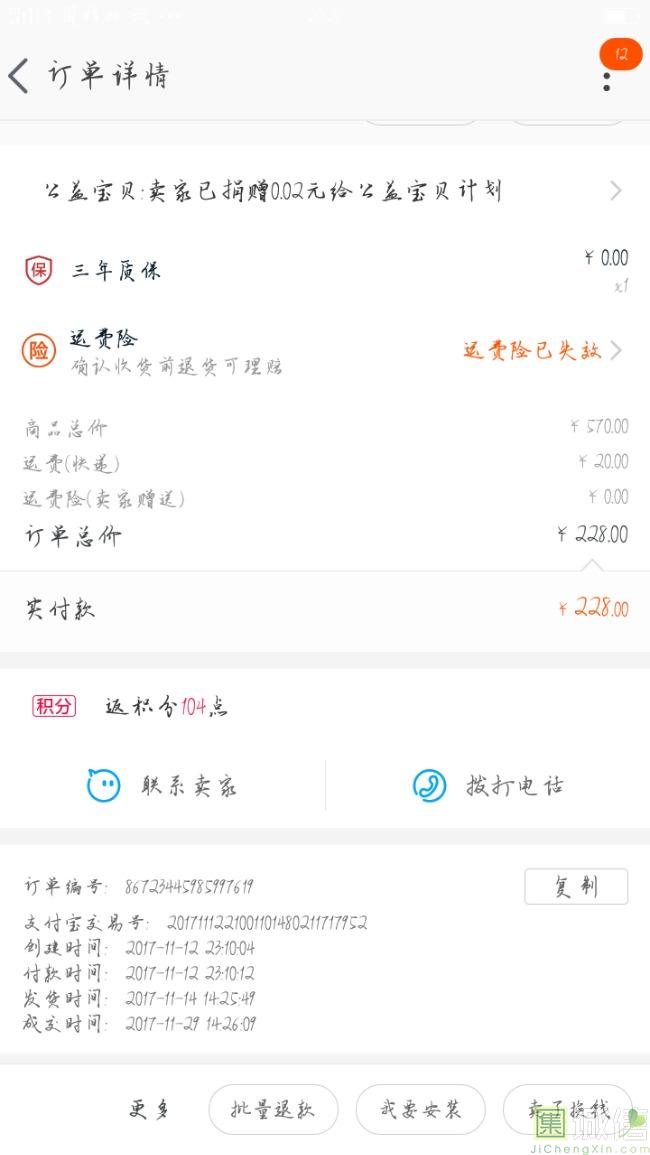
Task: Open the 更多 options
Action: [x=149, y=1109]
